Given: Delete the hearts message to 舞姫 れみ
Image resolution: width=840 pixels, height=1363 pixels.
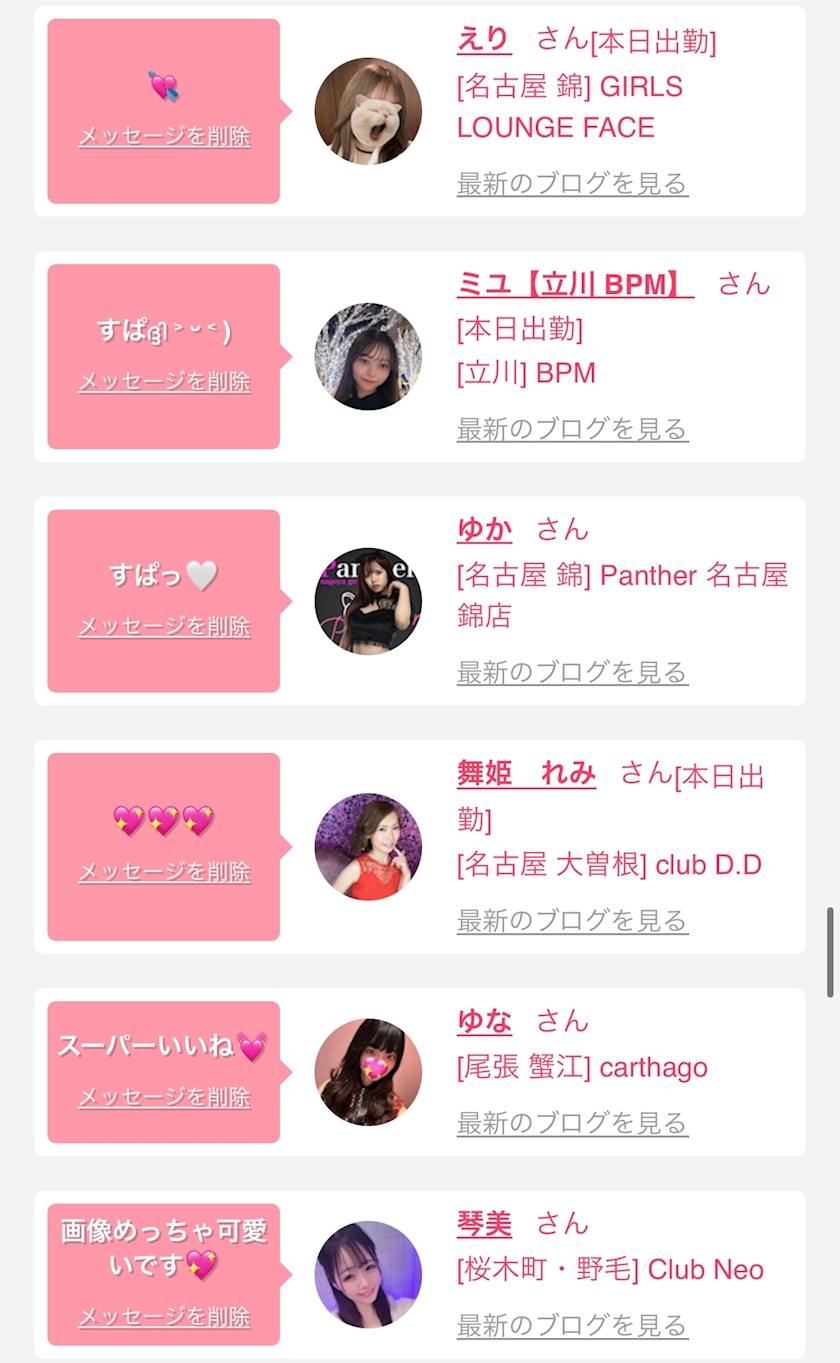Looking at the screenshot, I should coord(164,872).
